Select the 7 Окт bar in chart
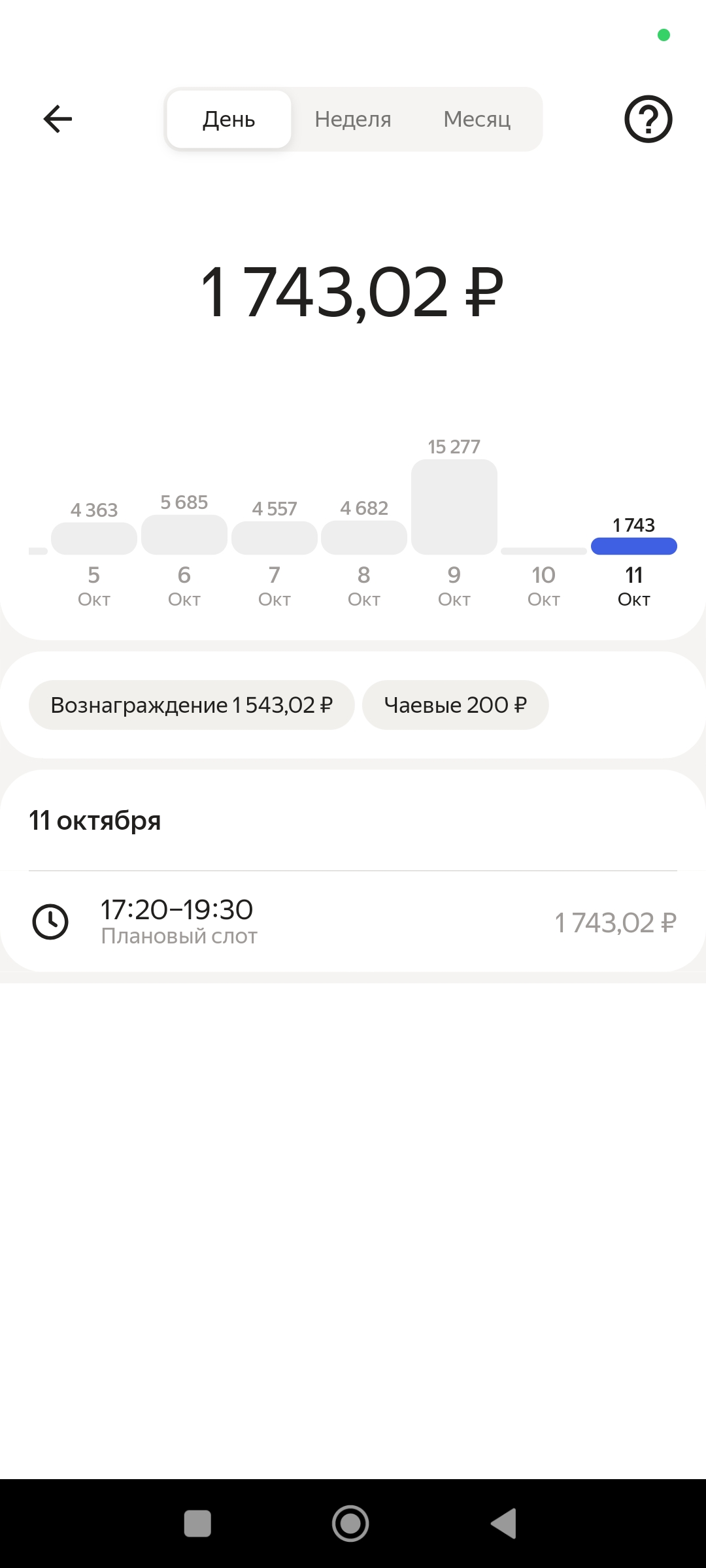706x1568 pixels. [275, 538]
